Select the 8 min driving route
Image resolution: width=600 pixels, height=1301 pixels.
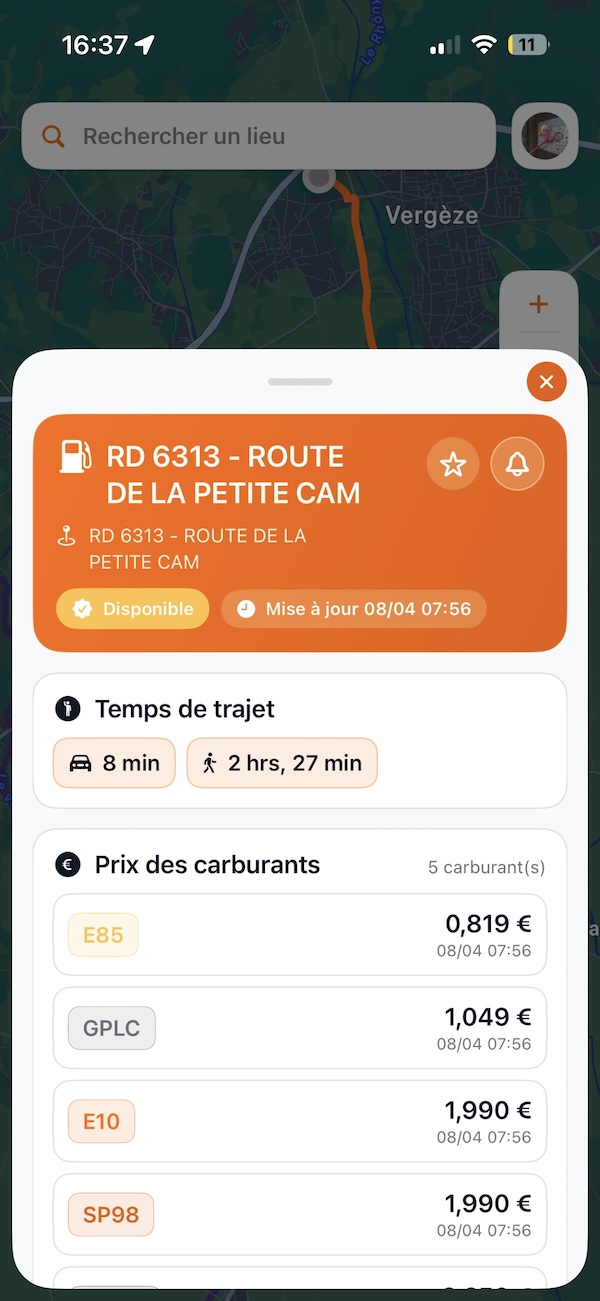click(114, 763)
